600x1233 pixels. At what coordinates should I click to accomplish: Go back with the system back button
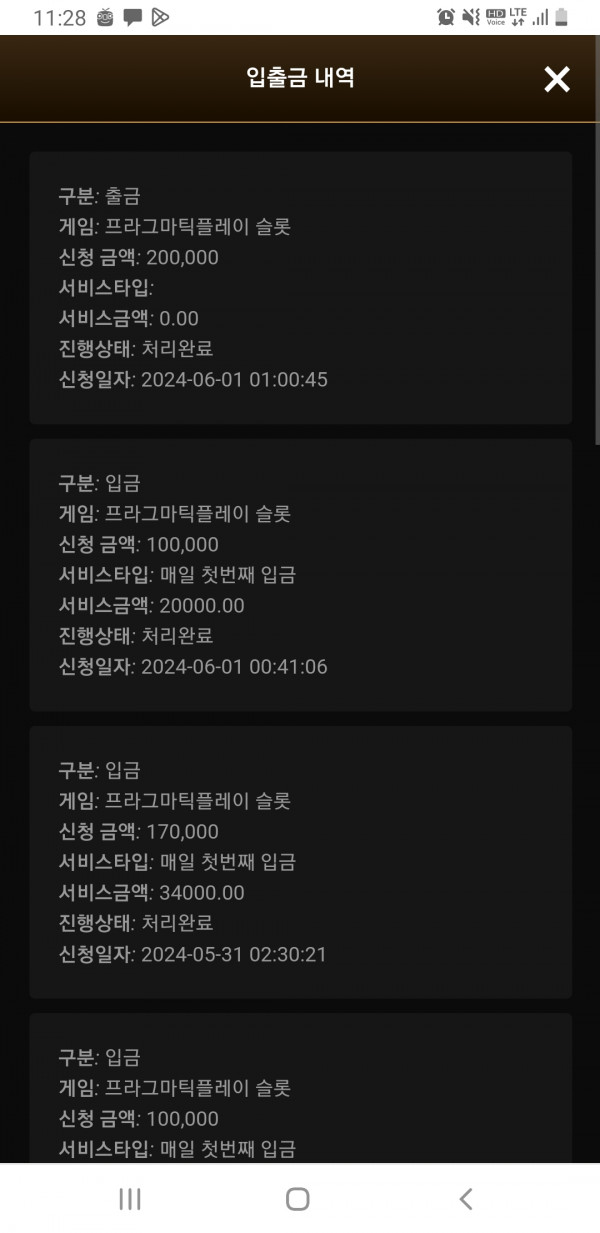point(465,1198)
